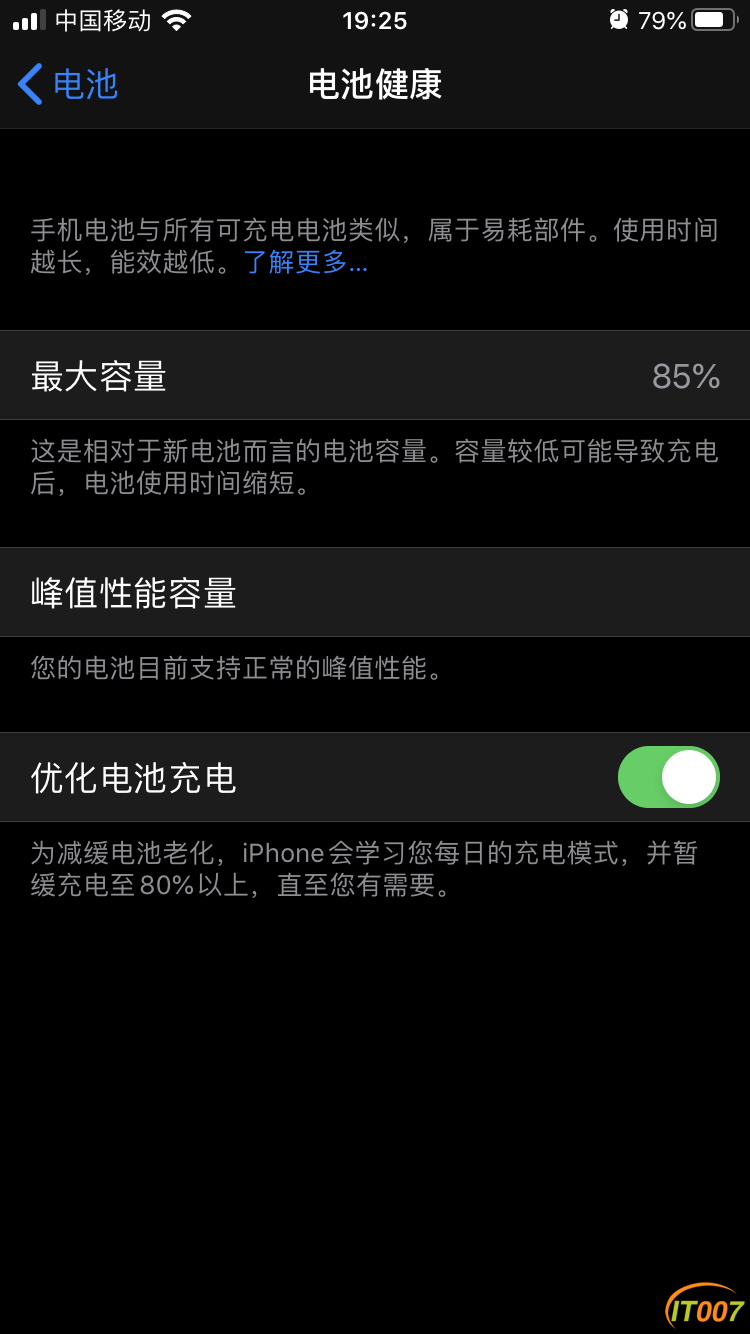Turn off 优化电池充电 switch

click(668, 777)
